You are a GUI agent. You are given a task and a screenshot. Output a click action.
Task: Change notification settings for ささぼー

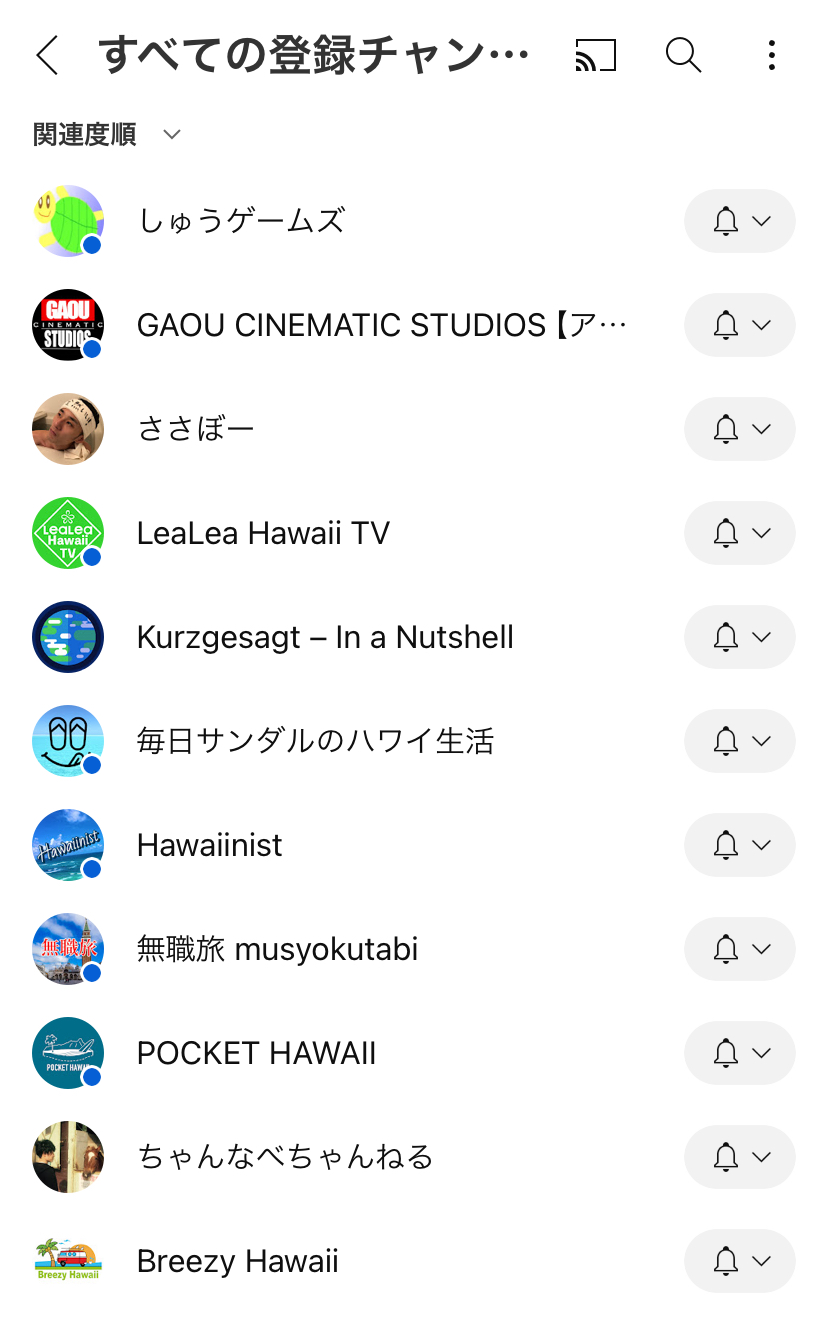coord(740,429)
